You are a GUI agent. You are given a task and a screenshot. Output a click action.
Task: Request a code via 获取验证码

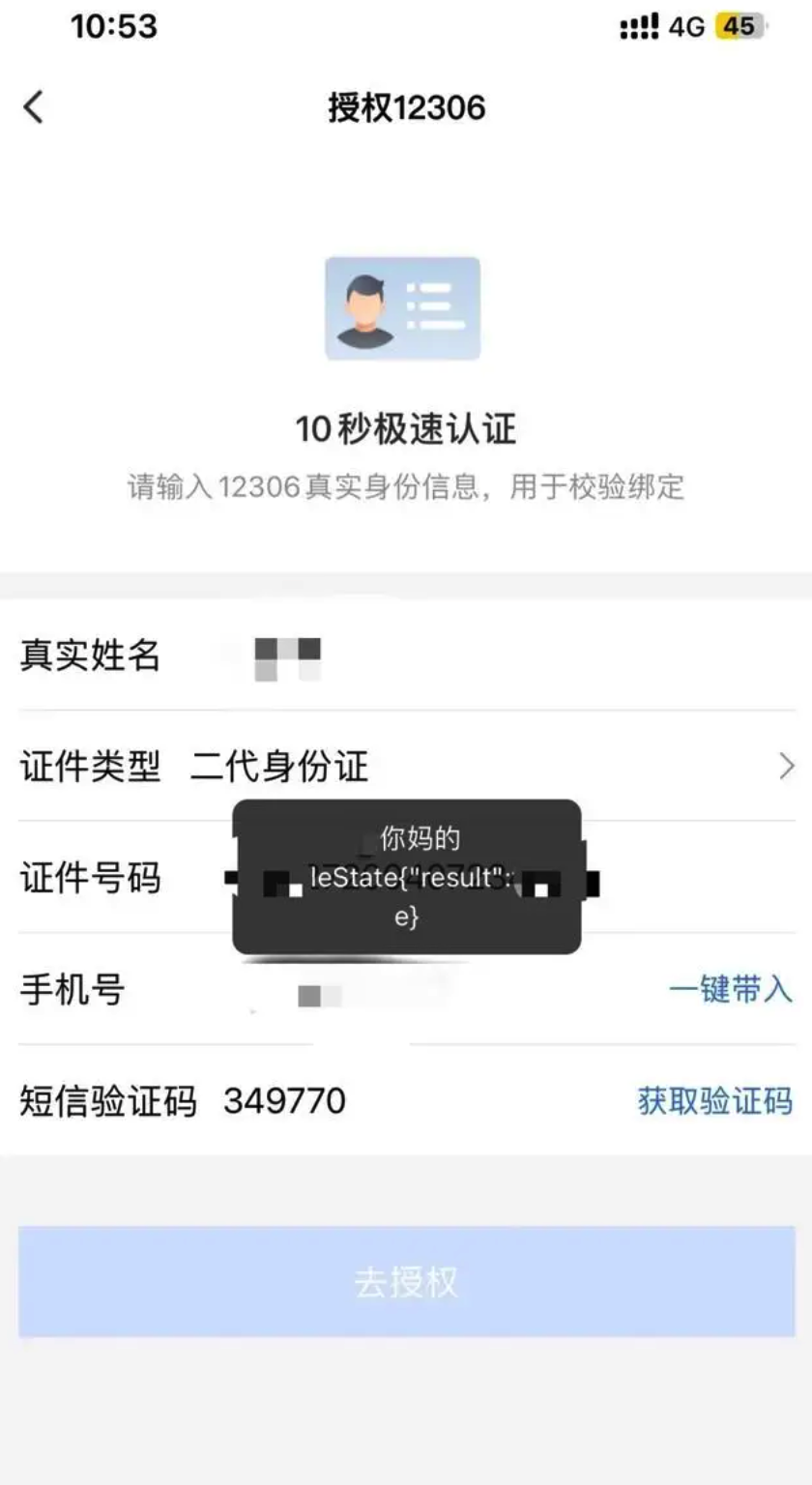pyautogui.click(x=714, y=1101)
